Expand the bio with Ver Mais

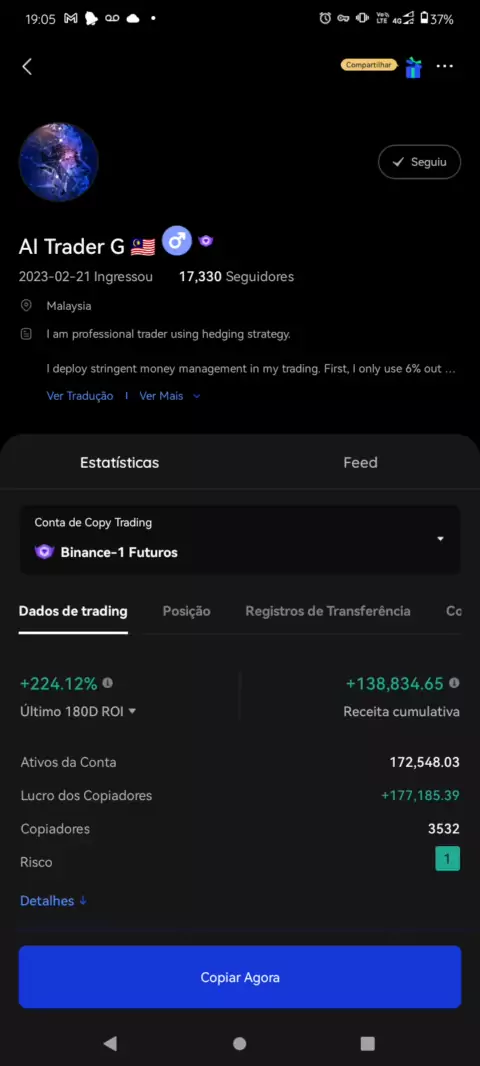[x=170, y=396]
